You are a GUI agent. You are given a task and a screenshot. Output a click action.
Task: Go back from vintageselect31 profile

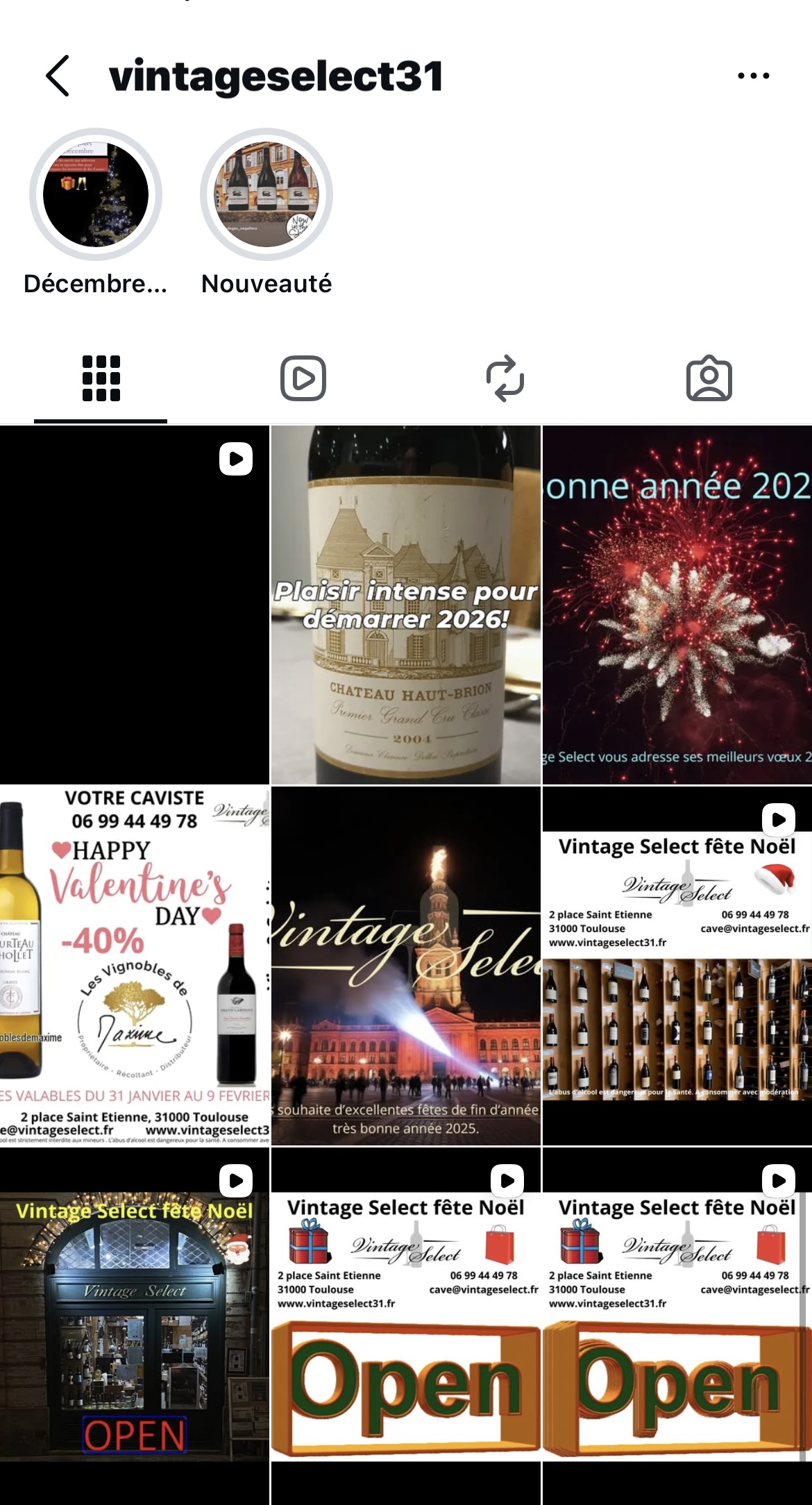[x=58, y=76]
